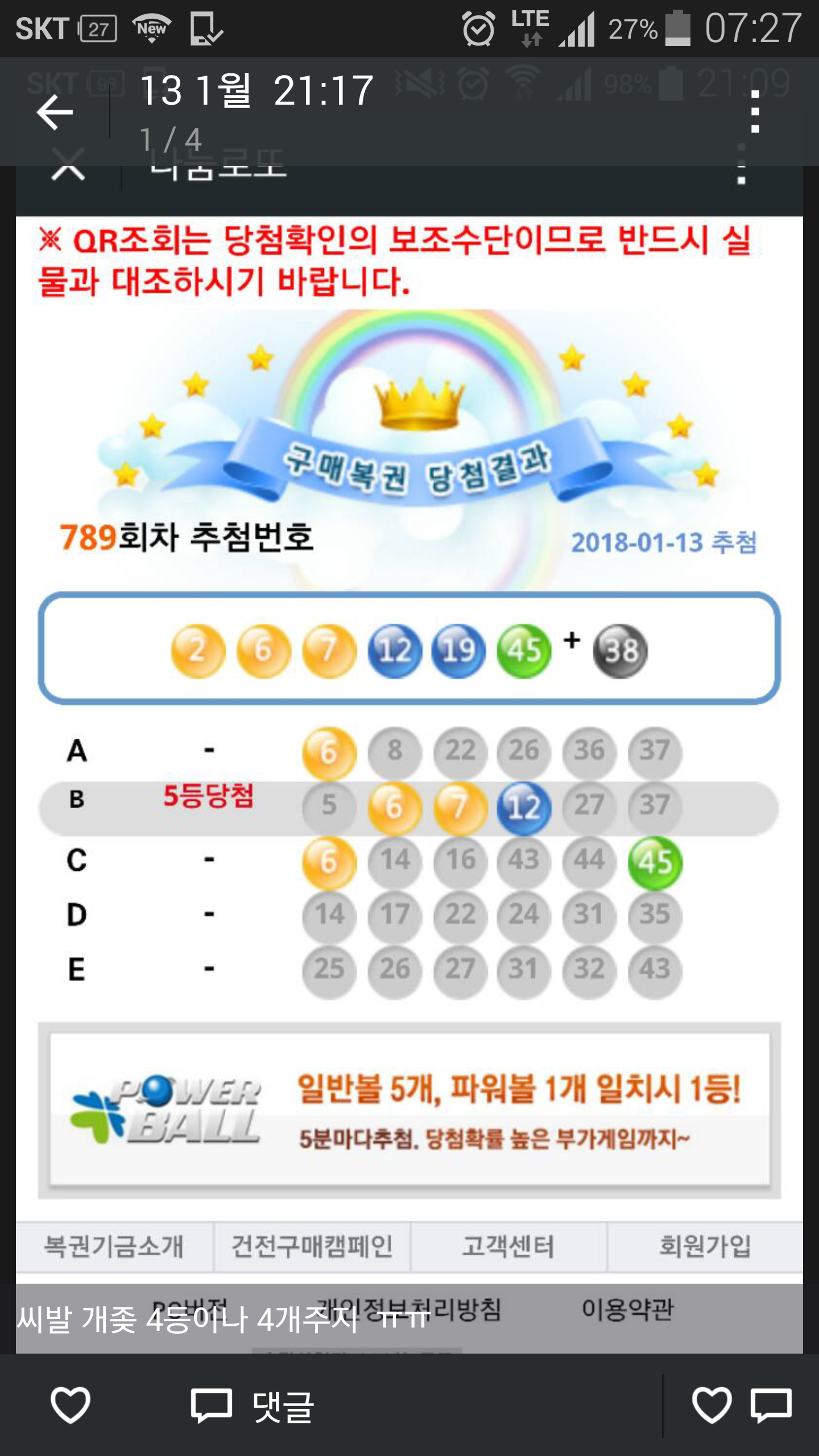Open the overflow menu of the photo viewer
This screenshot has height=1456, width=819.
coord(755,112)
